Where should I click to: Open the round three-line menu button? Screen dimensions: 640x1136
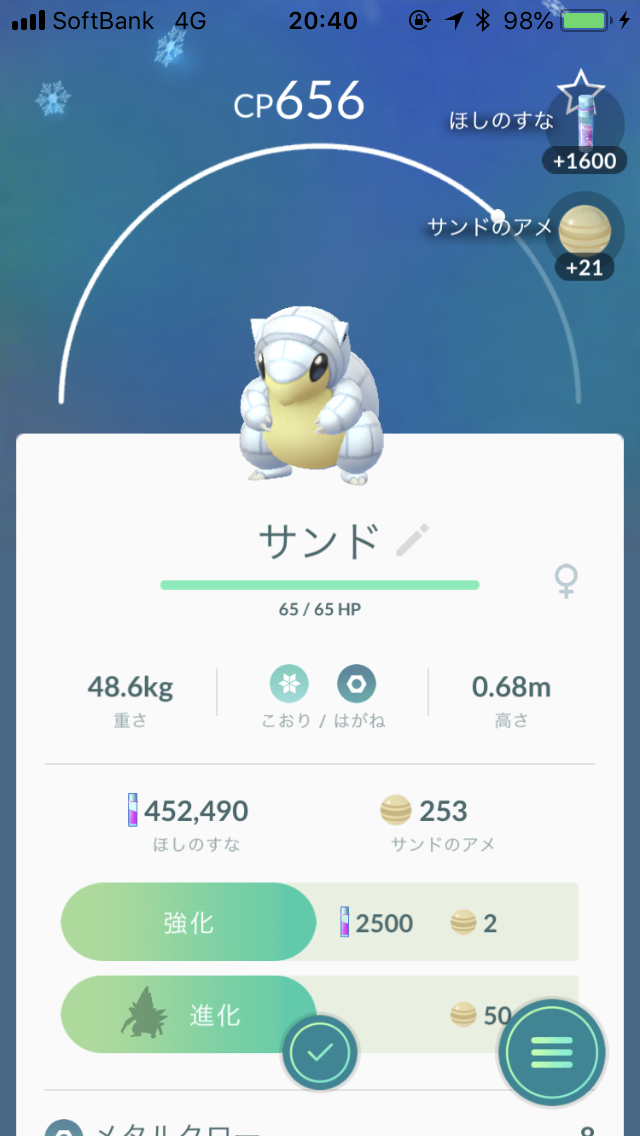(x=552, y=1052)
